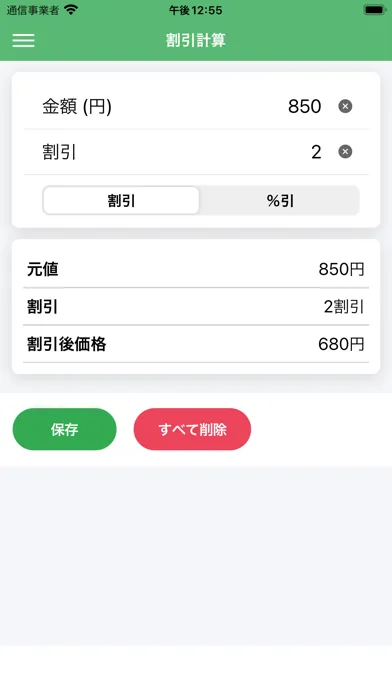The image size is (392, 696).
Task: Open the hamburger drawer menu
Action: click(24, 40)
